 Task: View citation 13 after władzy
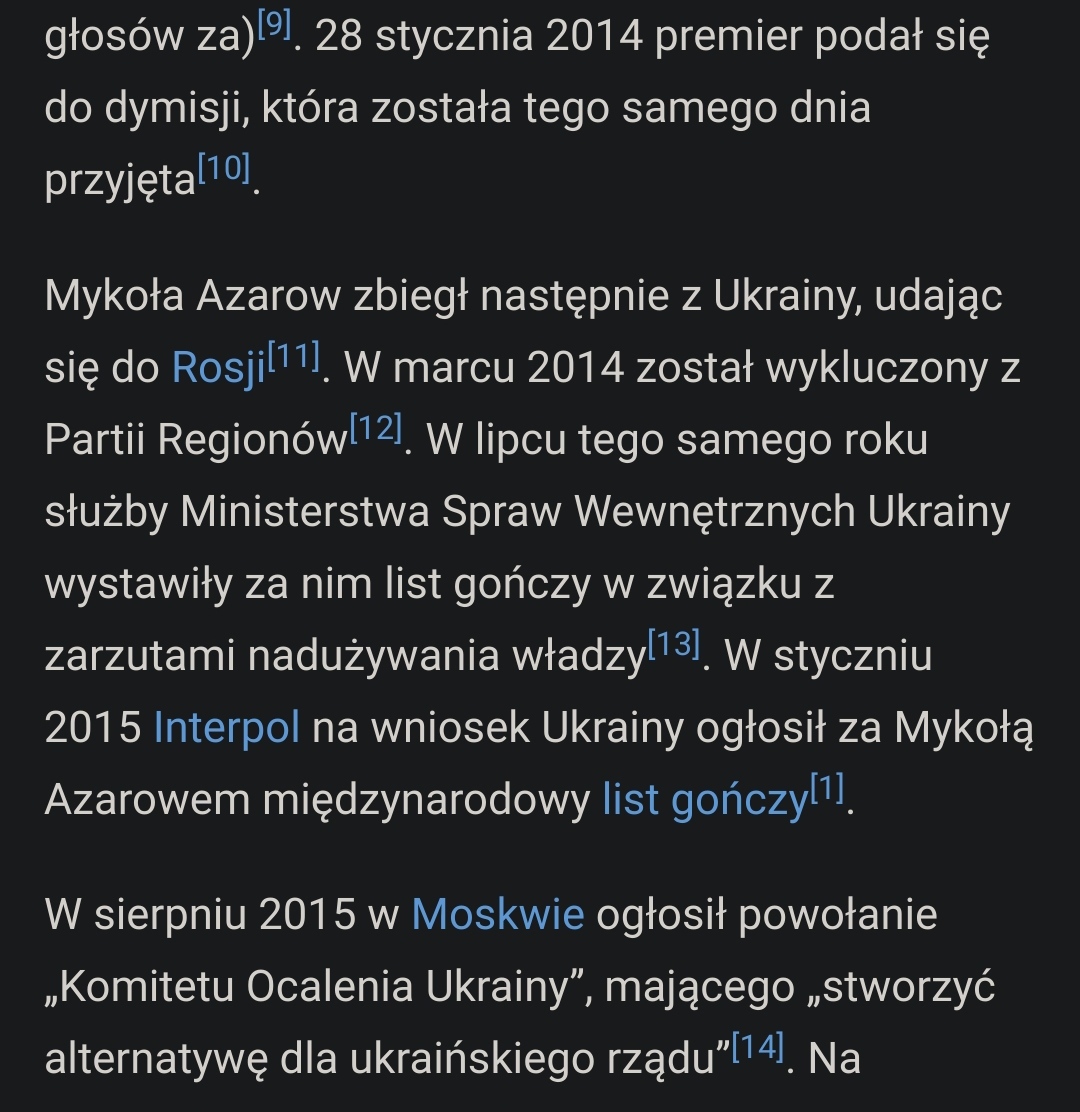[x=673, y=645]
